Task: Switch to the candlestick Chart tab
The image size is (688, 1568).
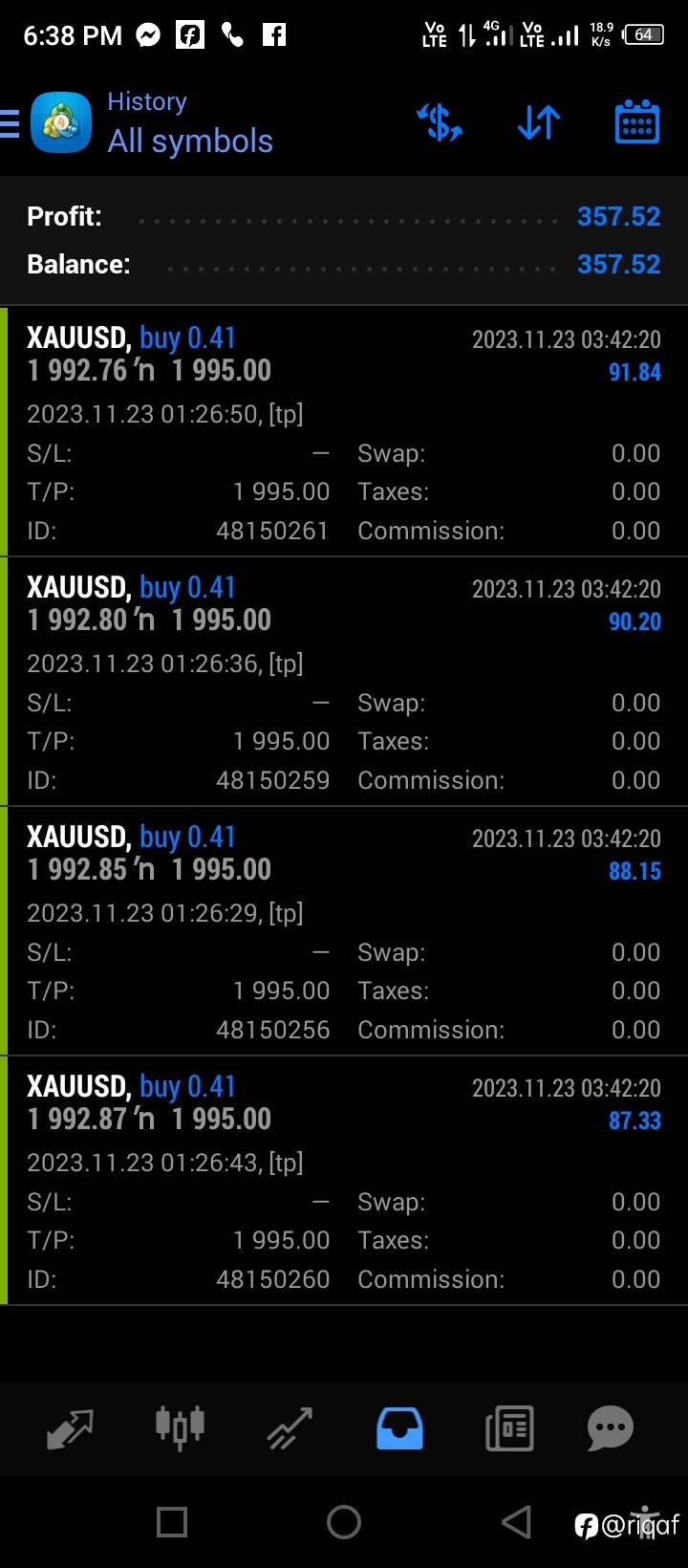Action: click(x=180, y=1428)
